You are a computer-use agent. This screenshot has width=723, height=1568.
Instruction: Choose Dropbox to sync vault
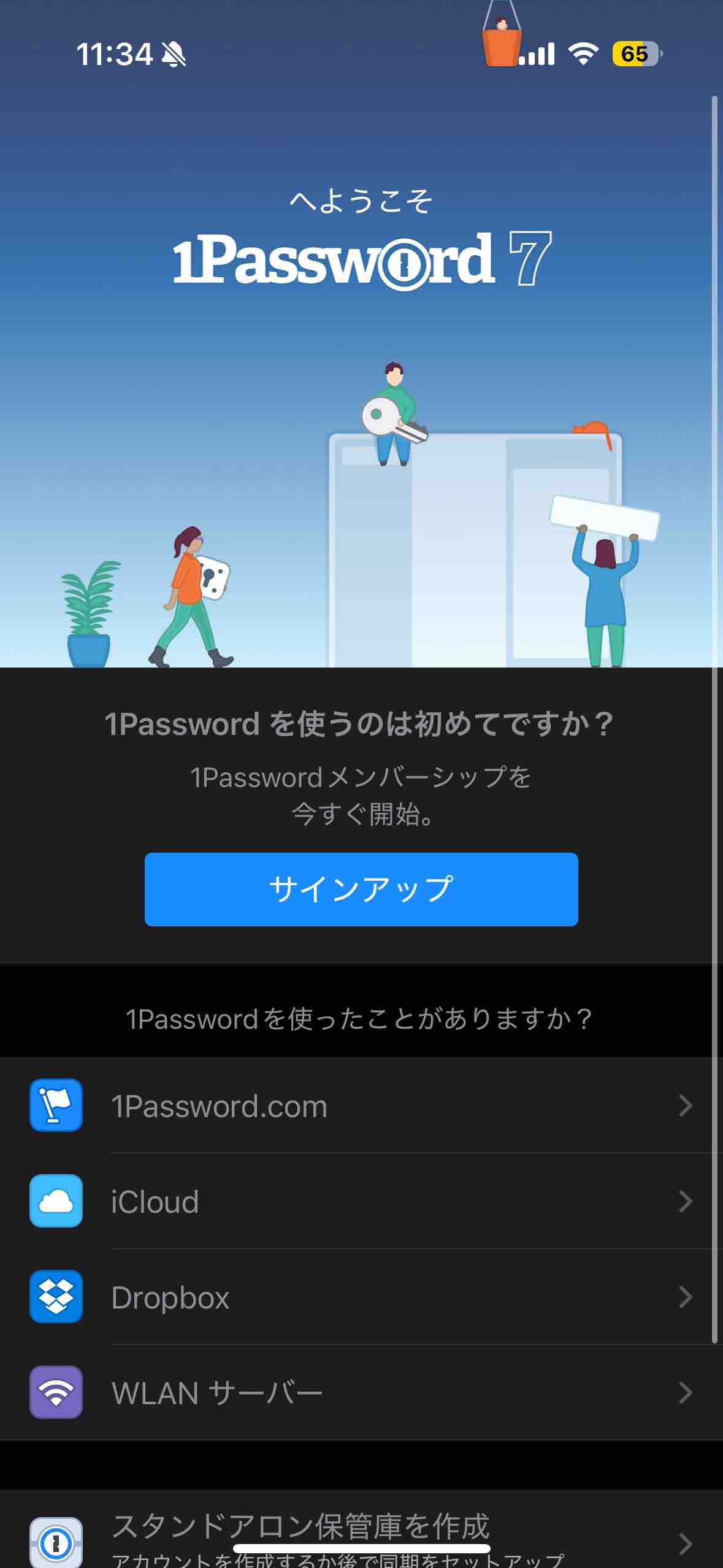pyautogui.click(x=361, y=1297)
